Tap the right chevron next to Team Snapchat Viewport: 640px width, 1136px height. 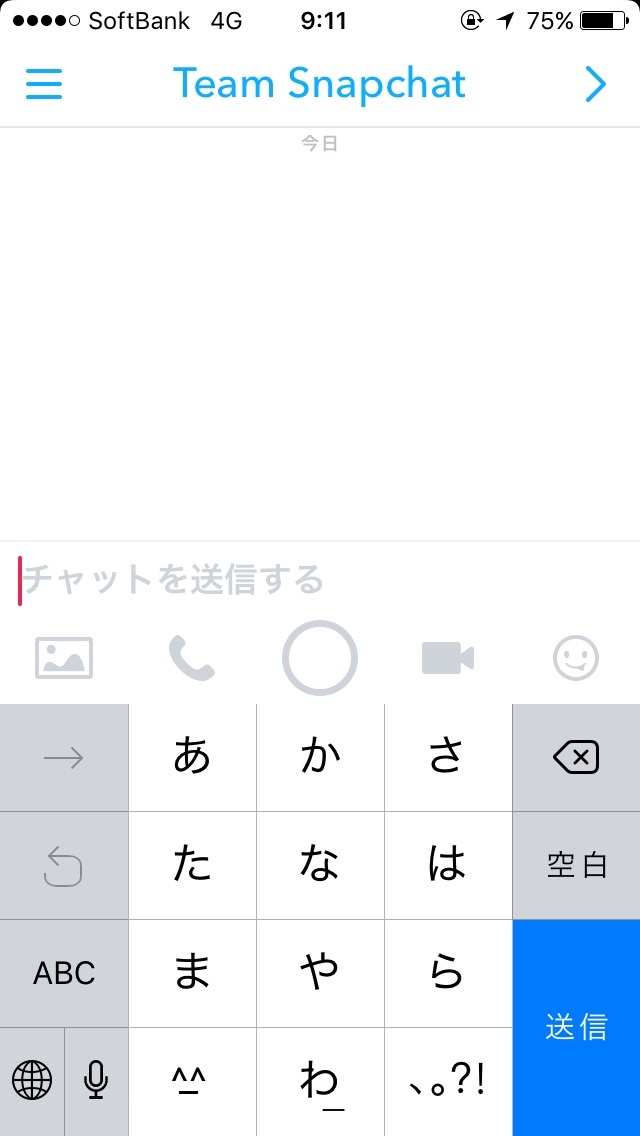click(595, 85)
